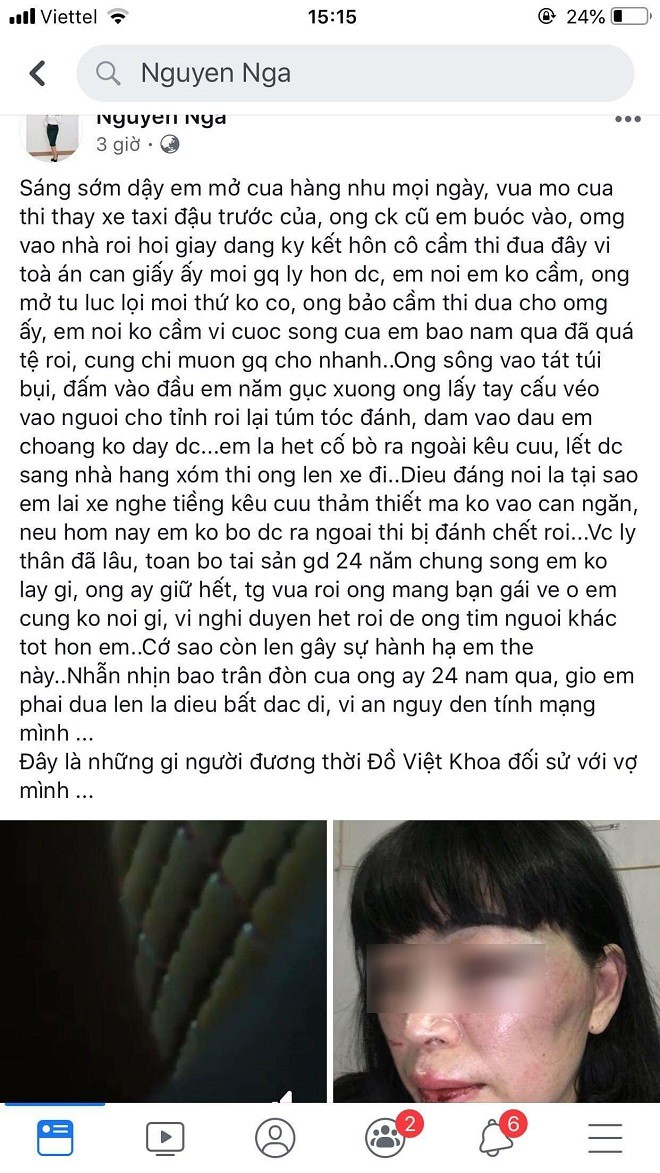Tap the Nguyen Nga search field
Image resolution: width=660 pixels, height=1173 pixels.
355,73
